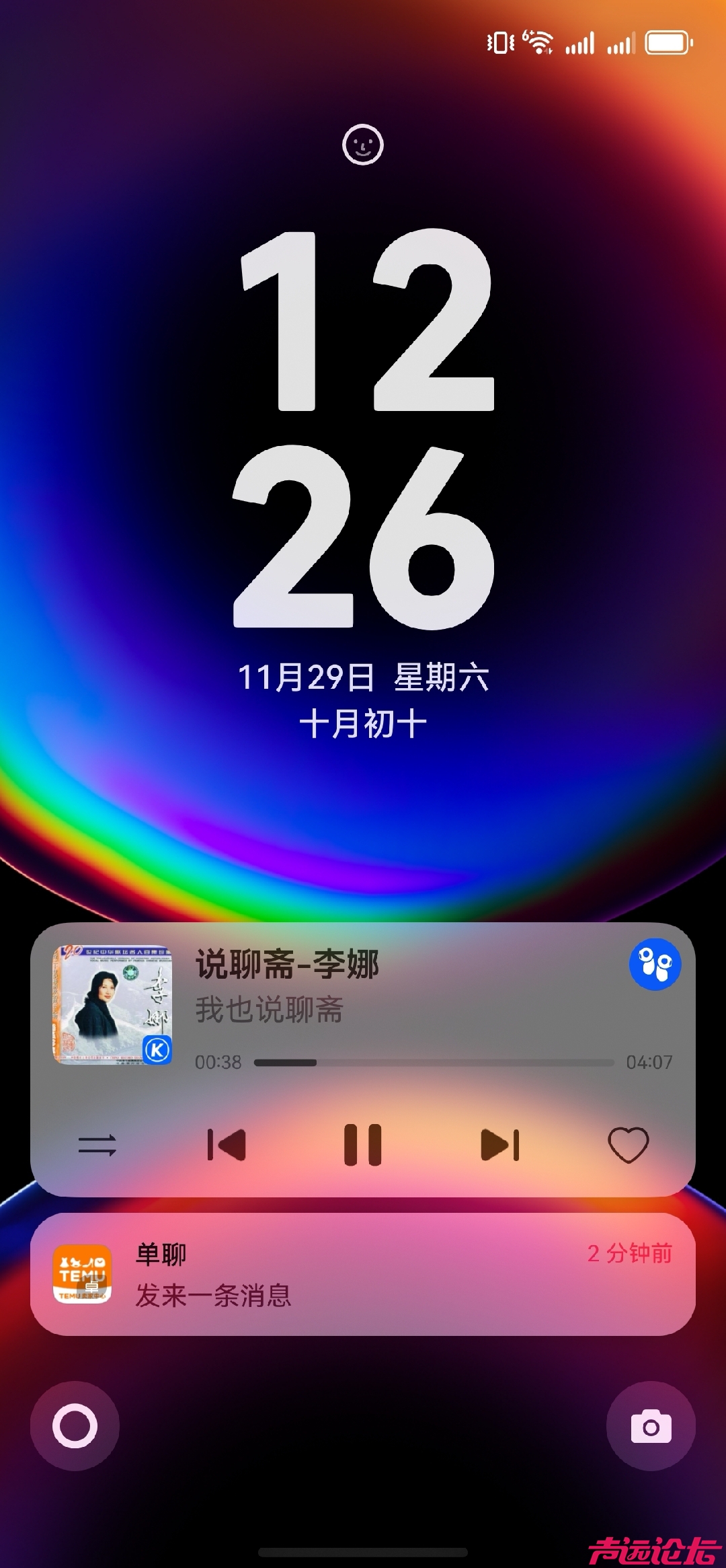Pause the song 说聊斋-李娜

pyautogui.click(x=362, y=1144)
